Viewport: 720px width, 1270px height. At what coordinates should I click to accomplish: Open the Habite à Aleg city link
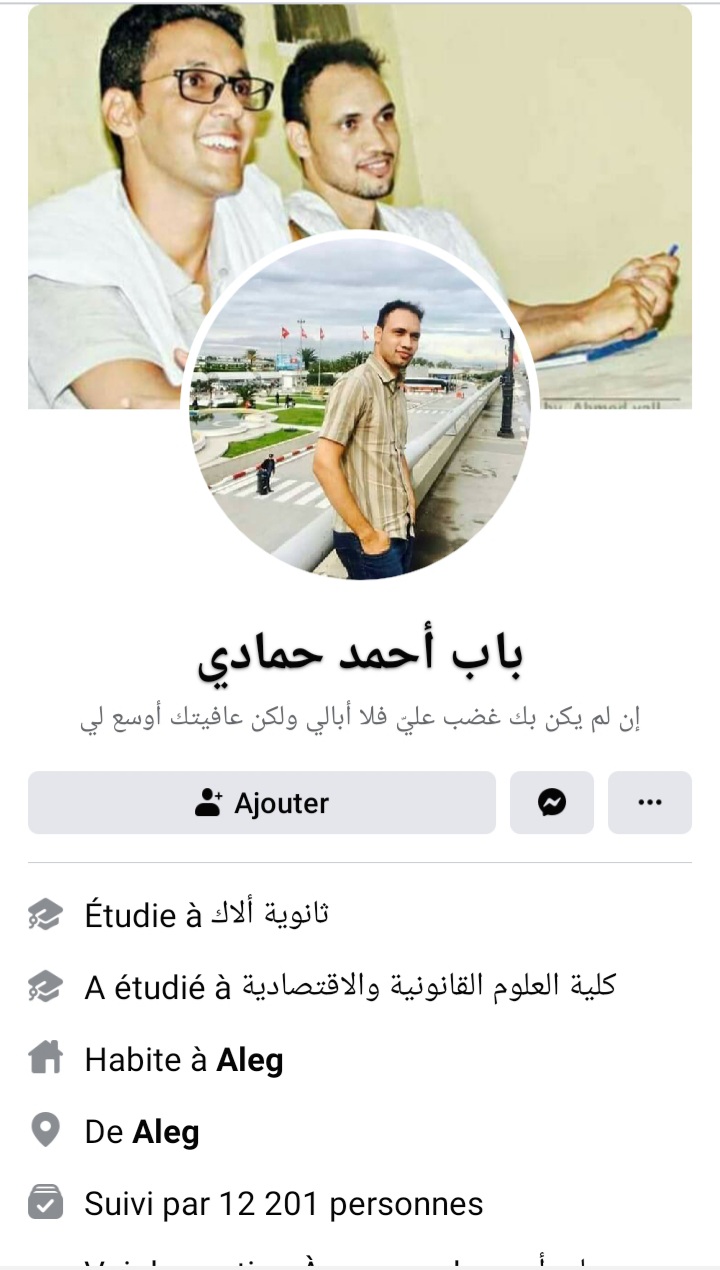pyautogui.click(x=250, y=1059)
